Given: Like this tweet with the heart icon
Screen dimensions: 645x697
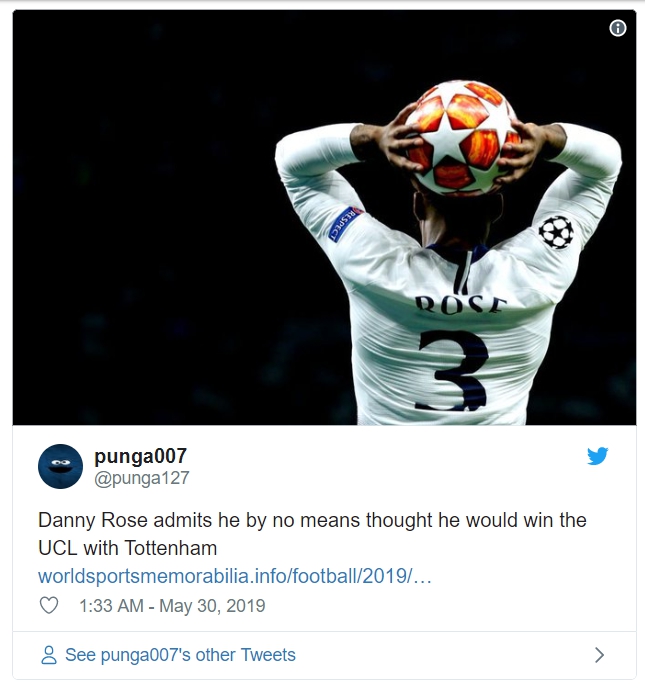Looking at the screenshot, I should click(48, 606).
